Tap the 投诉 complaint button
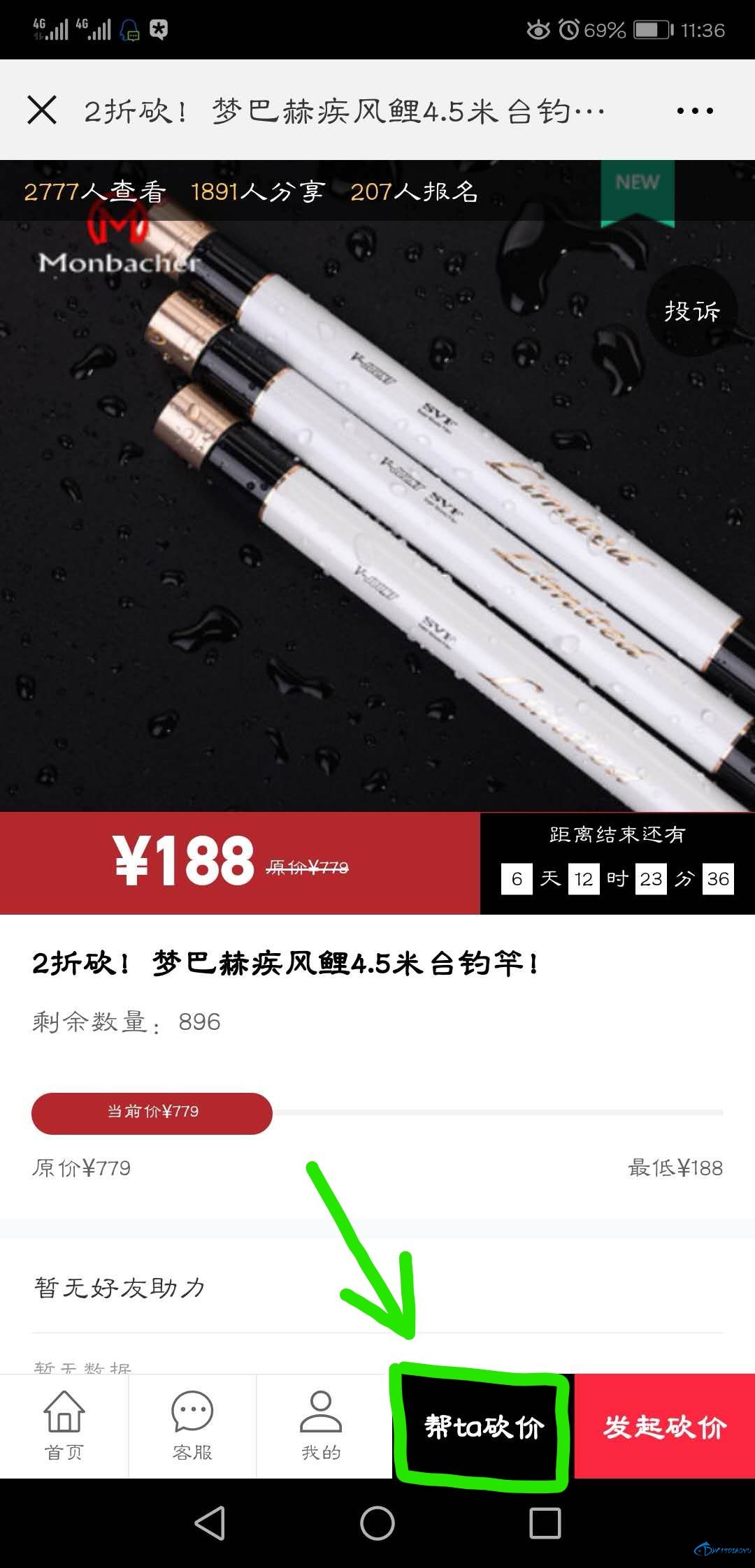 pos(691,311)
